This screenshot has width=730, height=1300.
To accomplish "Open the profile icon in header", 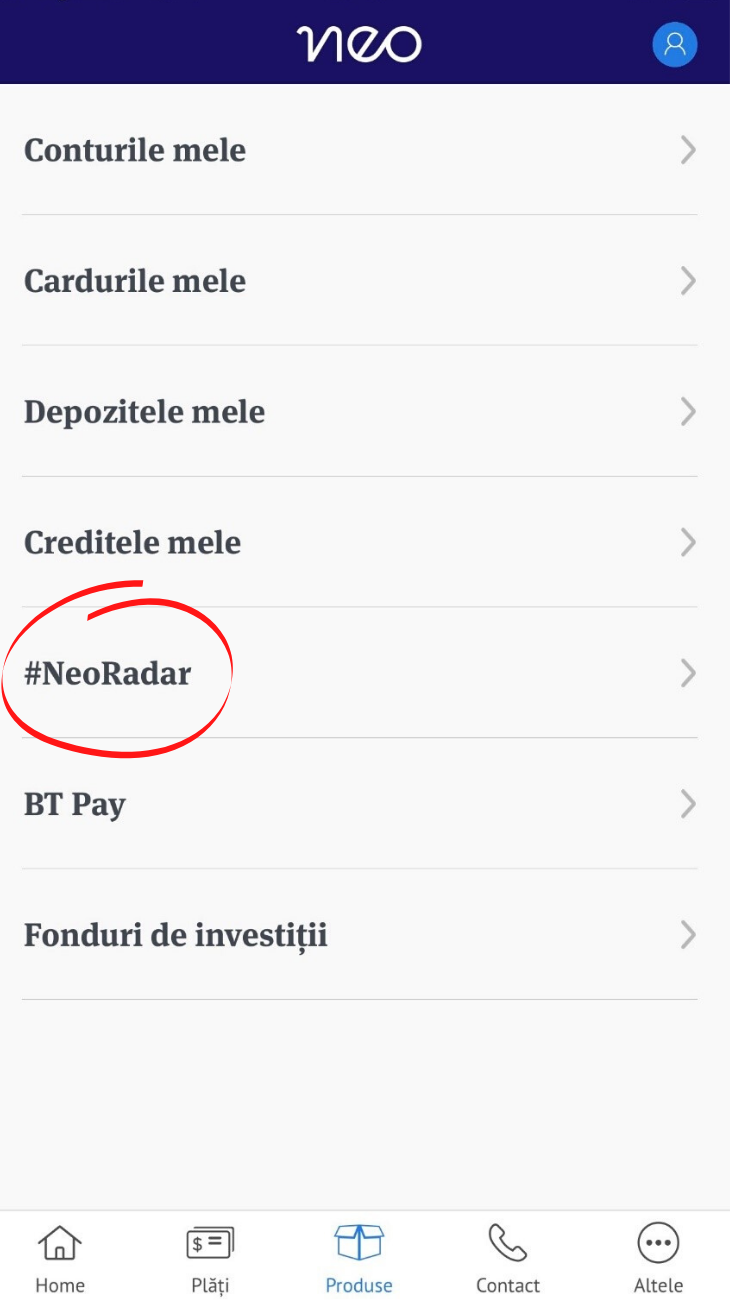I will pyautogui.click(x=675, y=44).
